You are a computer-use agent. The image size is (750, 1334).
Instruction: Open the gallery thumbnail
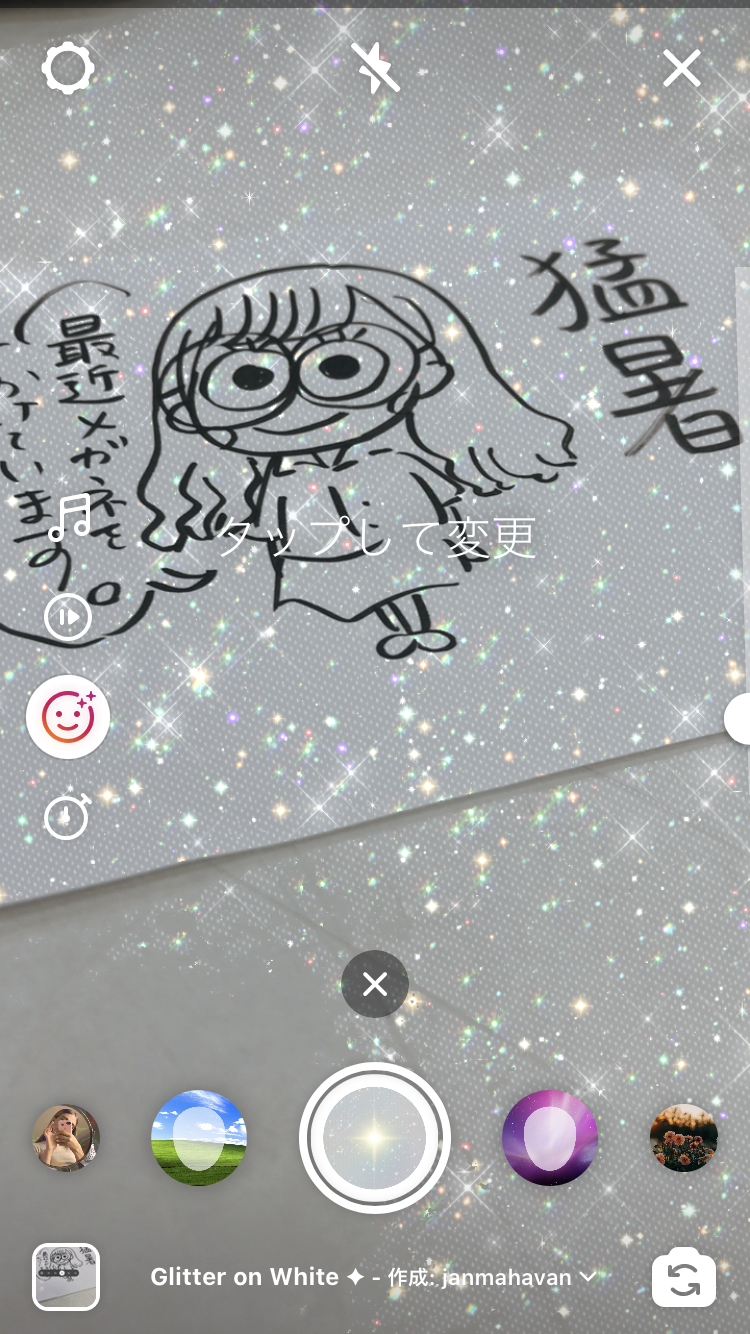tap(66, 1276)
